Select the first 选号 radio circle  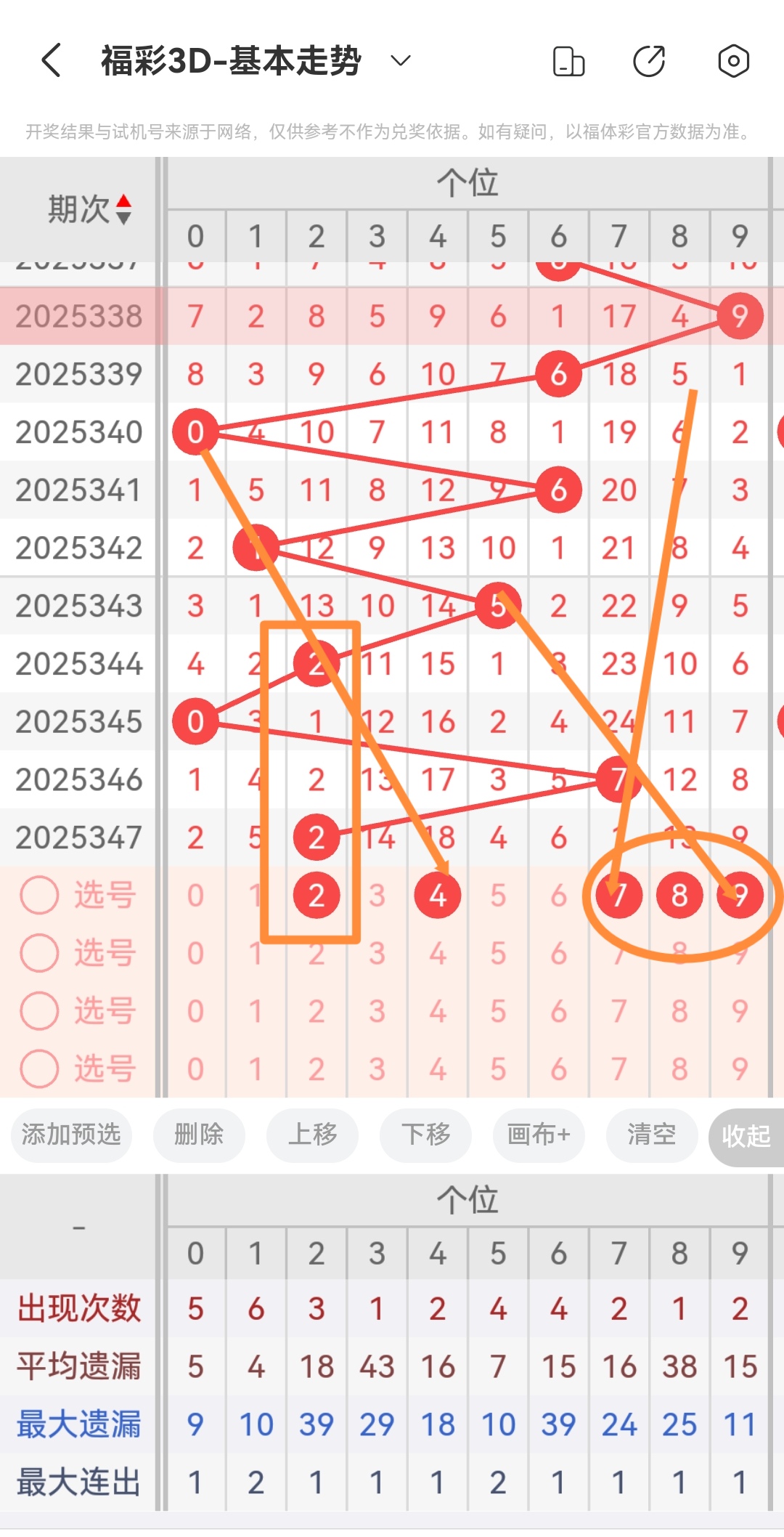[x=38, y=895]
